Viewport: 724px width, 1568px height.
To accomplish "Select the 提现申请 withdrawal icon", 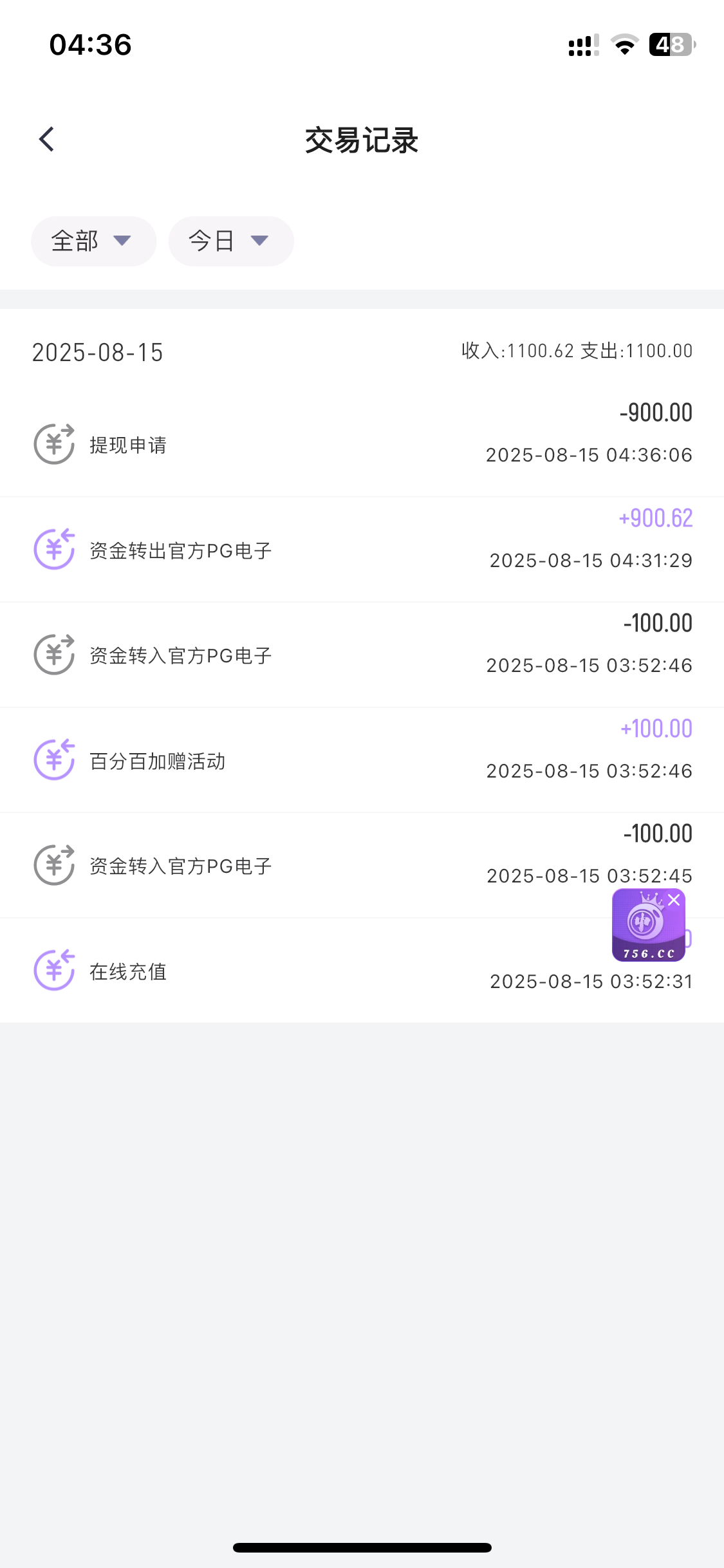I will point(55,443).
